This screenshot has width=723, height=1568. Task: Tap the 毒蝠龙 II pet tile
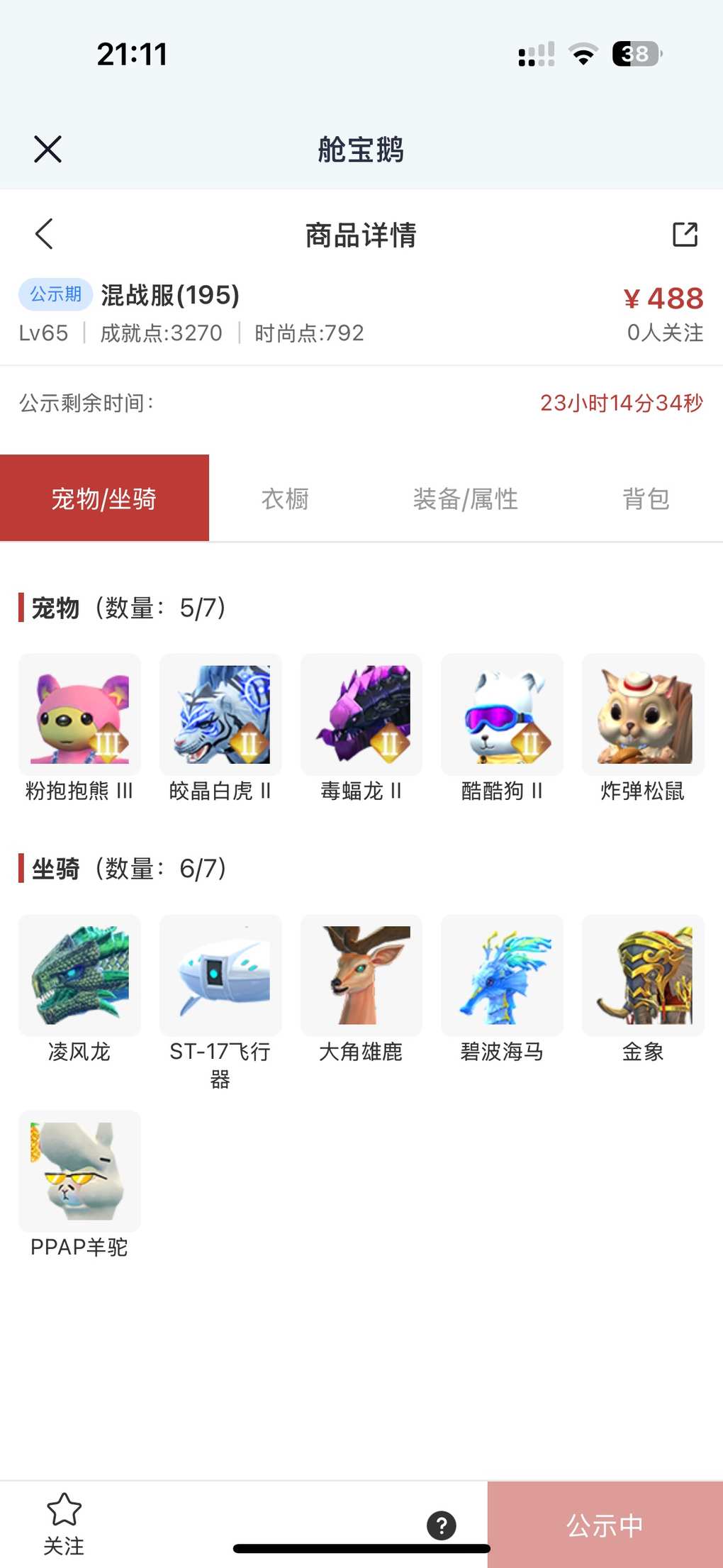(361, 715)
